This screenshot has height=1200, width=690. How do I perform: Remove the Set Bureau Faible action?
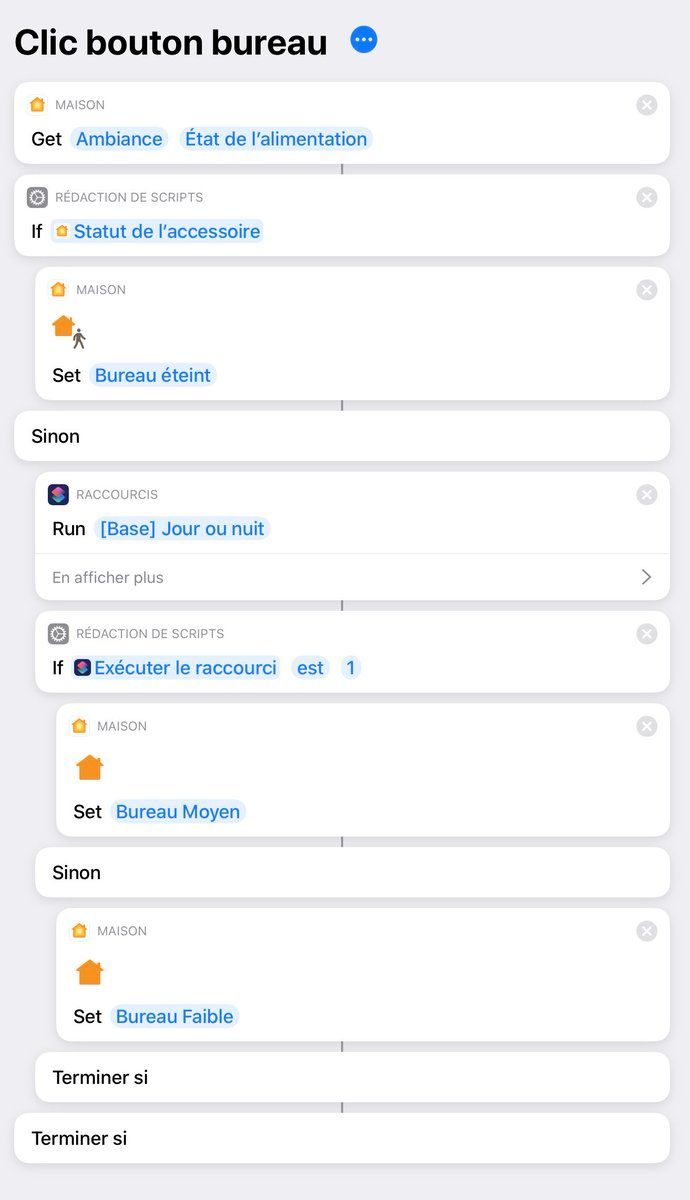click(x=647, y=931)
